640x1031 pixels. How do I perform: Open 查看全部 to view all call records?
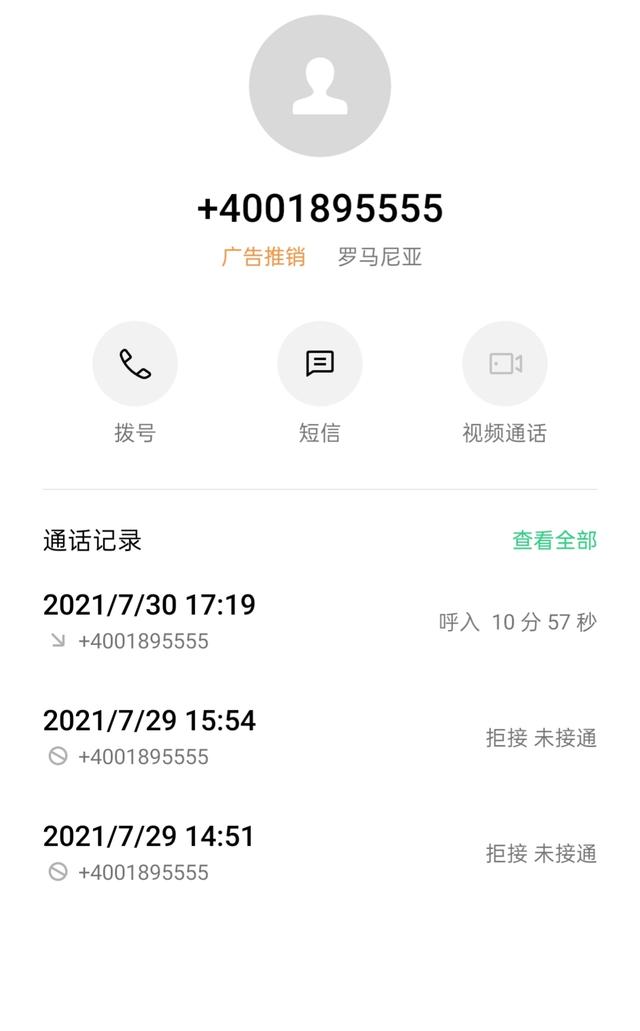point(554,540)
